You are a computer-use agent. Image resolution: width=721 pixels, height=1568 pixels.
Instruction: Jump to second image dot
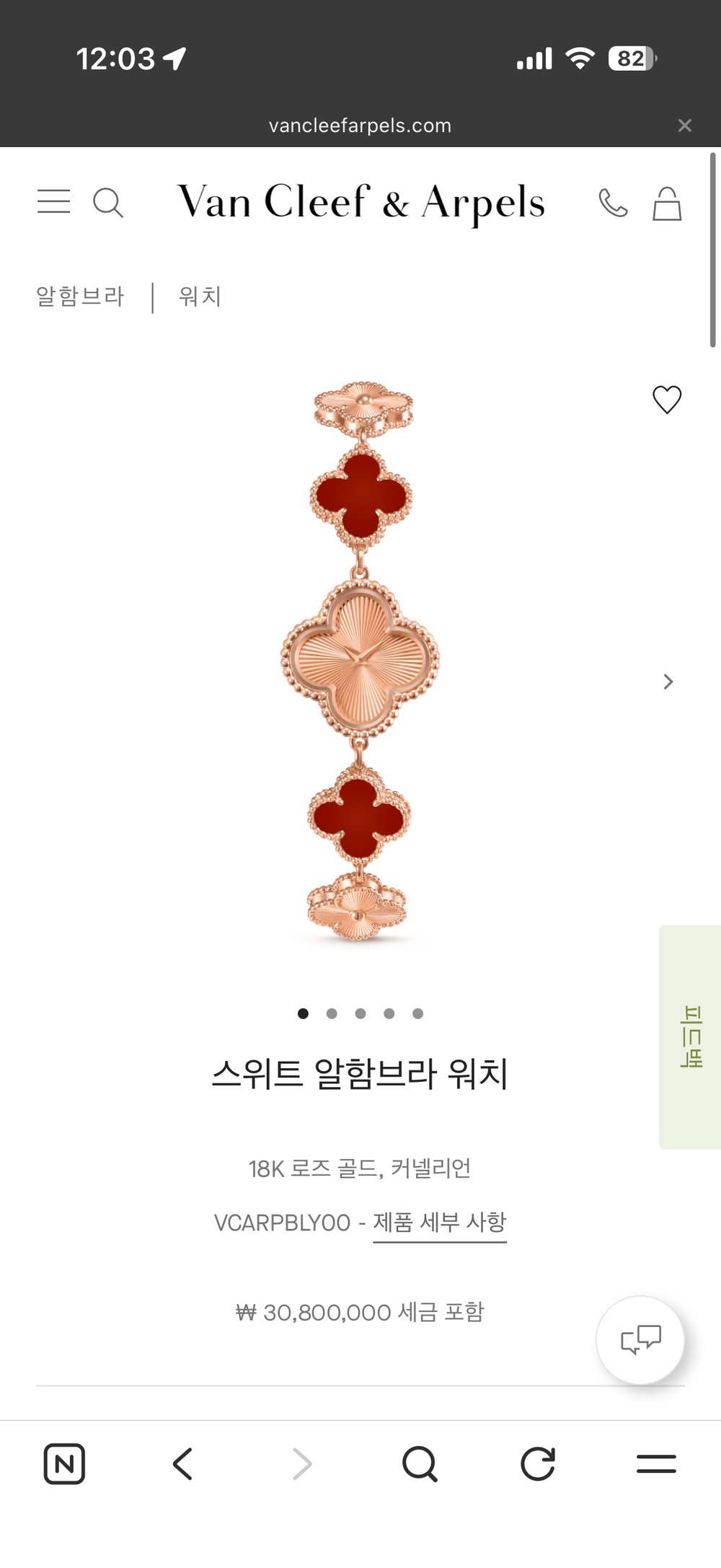tap(332, 1013)
